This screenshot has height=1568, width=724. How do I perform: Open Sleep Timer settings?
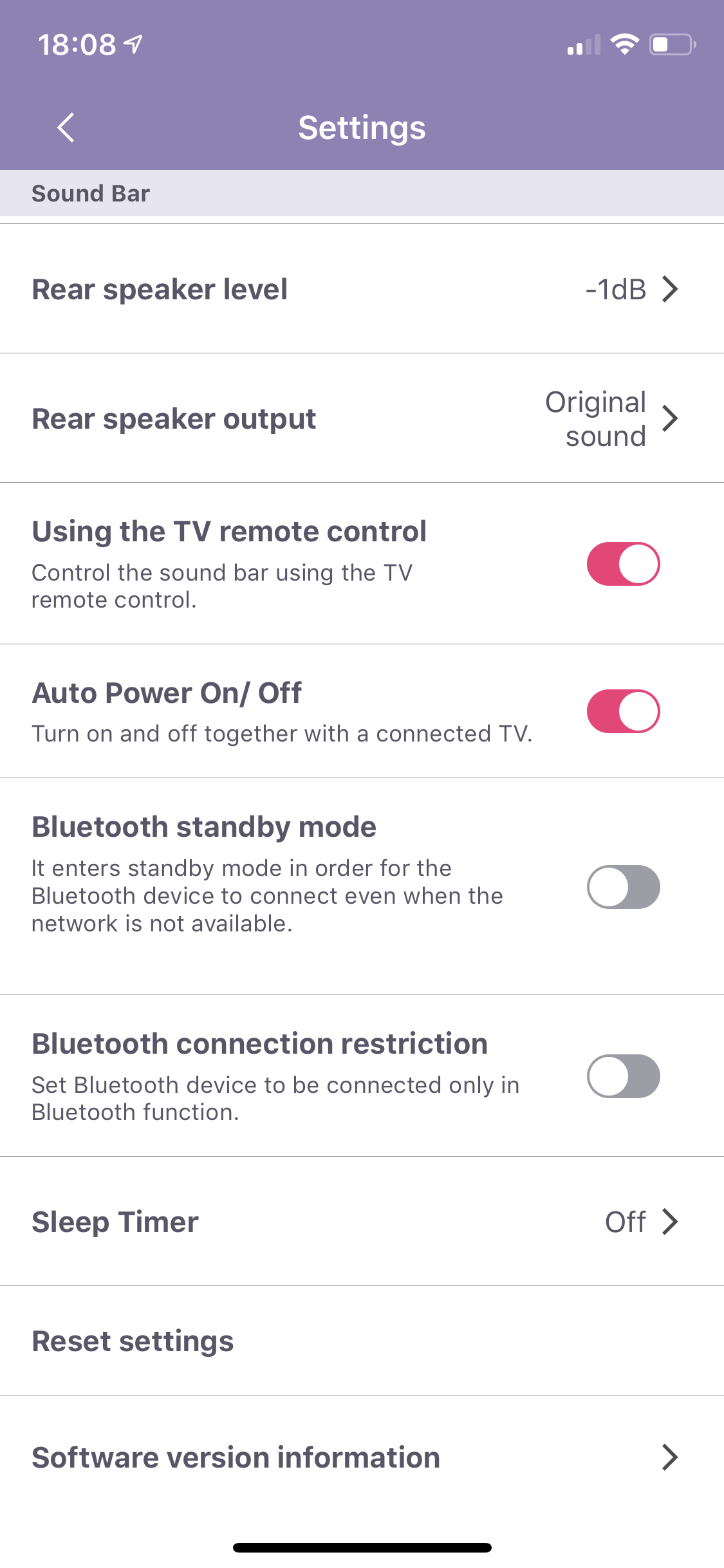click(x=362, y=1222)
